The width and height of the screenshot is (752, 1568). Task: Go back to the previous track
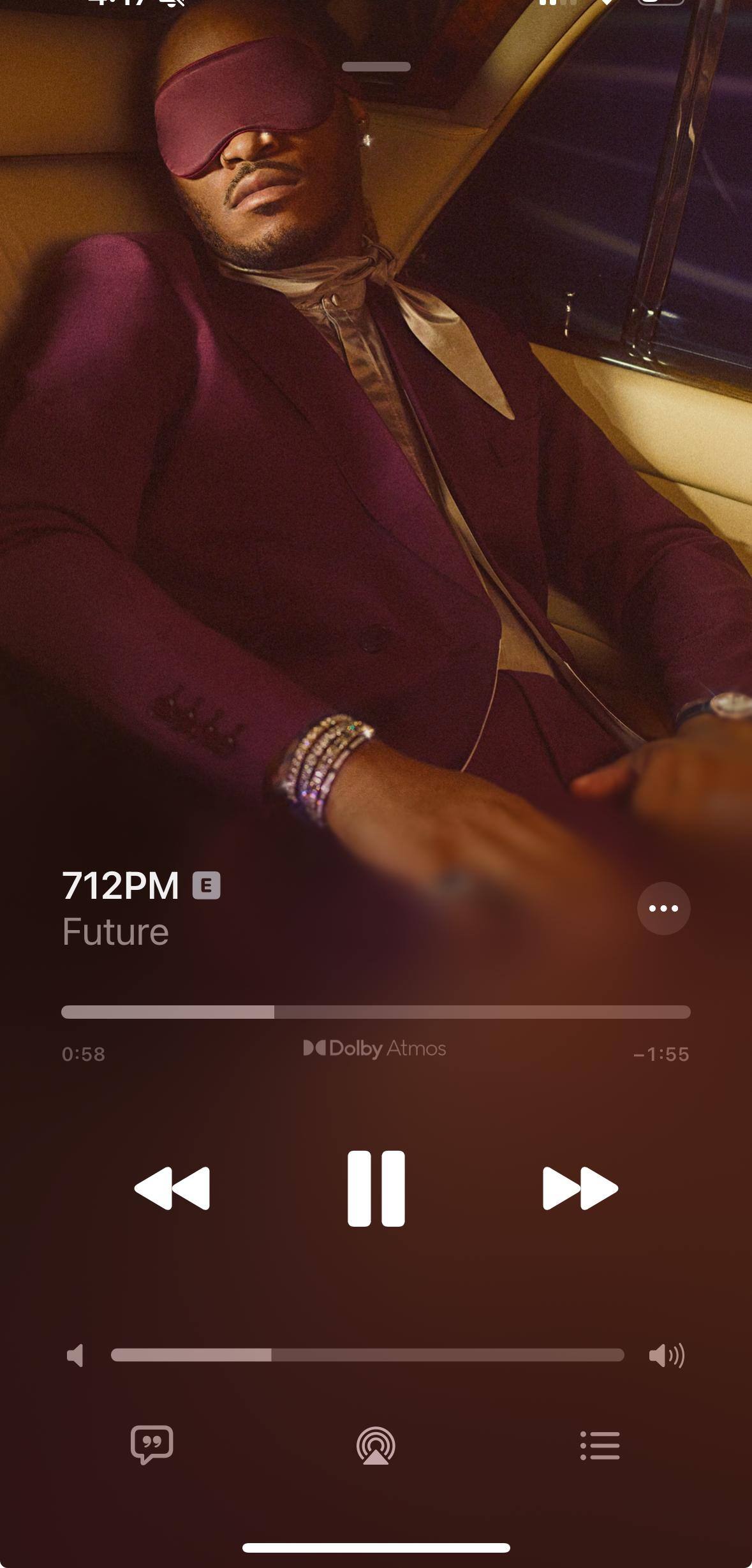pyautogui.click(x=172, y=1188)
